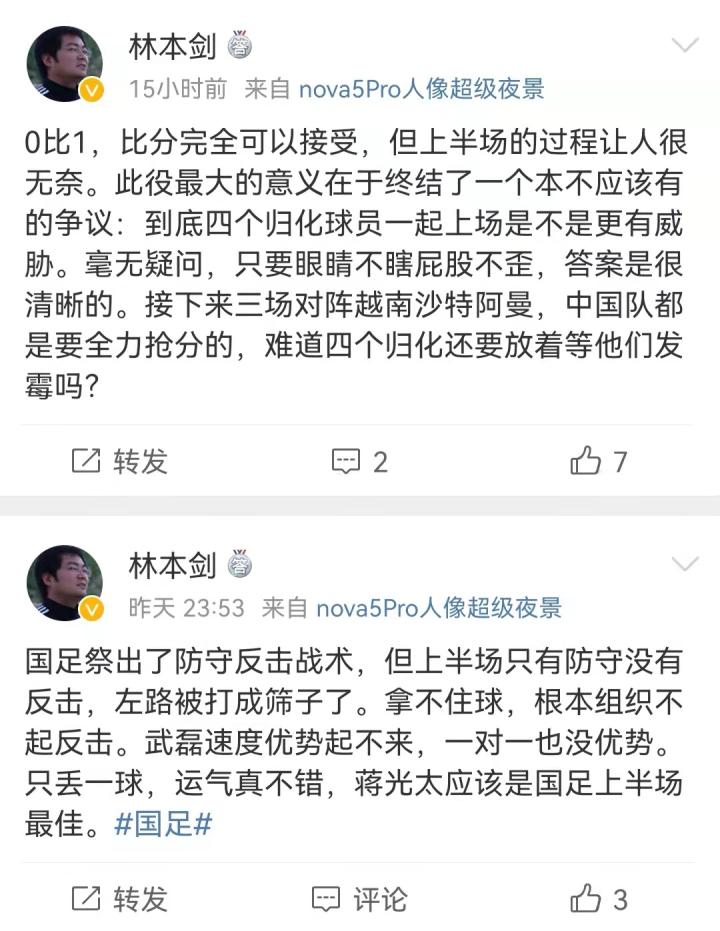Like the post with 3 likes

(598, 899)
